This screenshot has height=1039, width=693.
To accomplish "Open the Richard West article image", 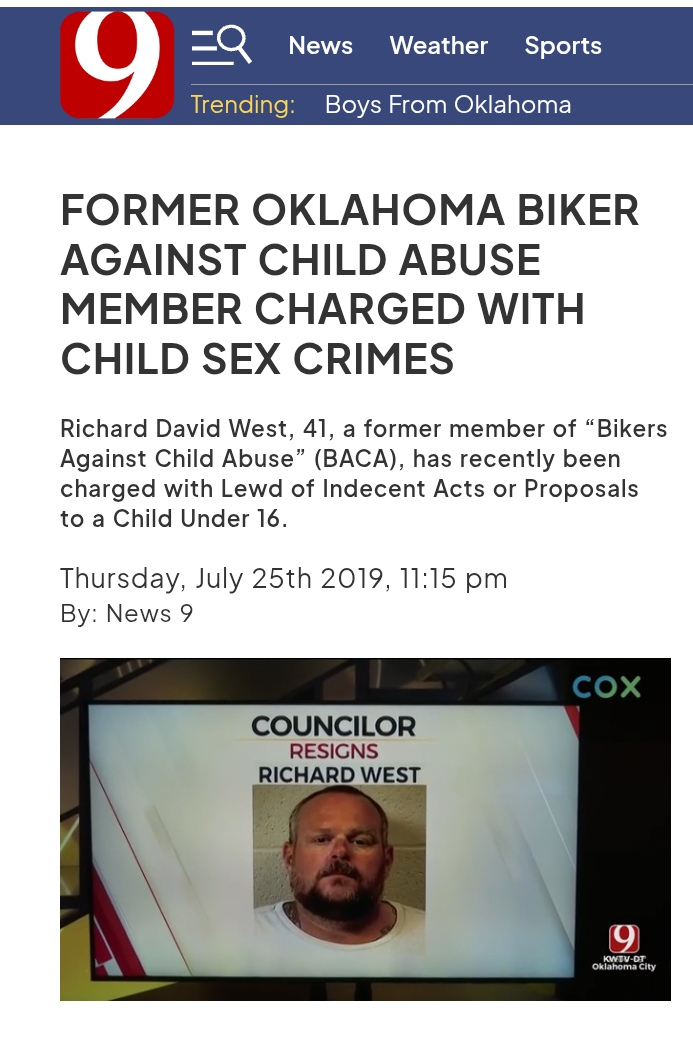I will tap(365, 829).
